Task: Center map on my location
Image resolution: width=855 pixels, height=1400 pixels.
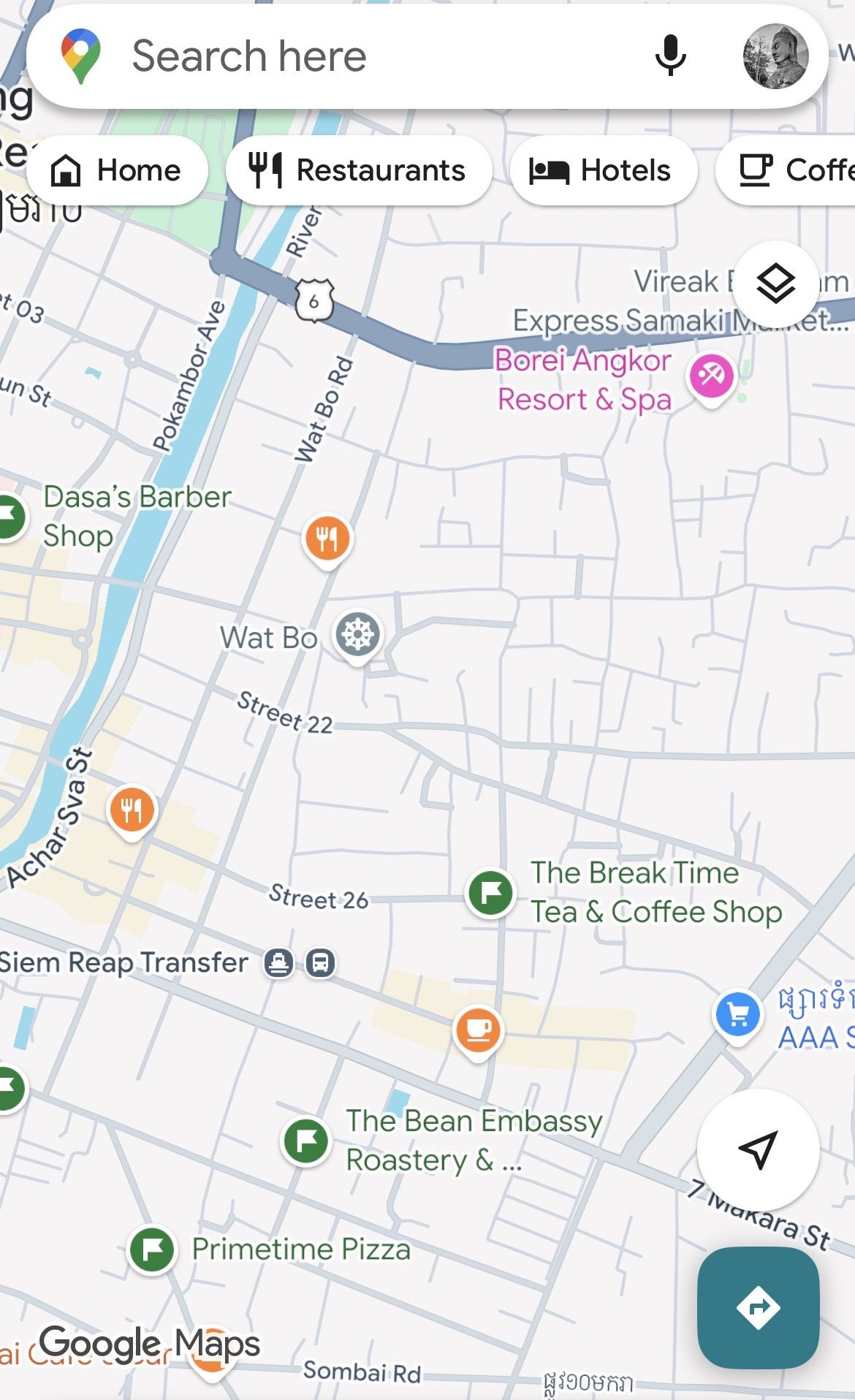Action: click(758, 1149)
